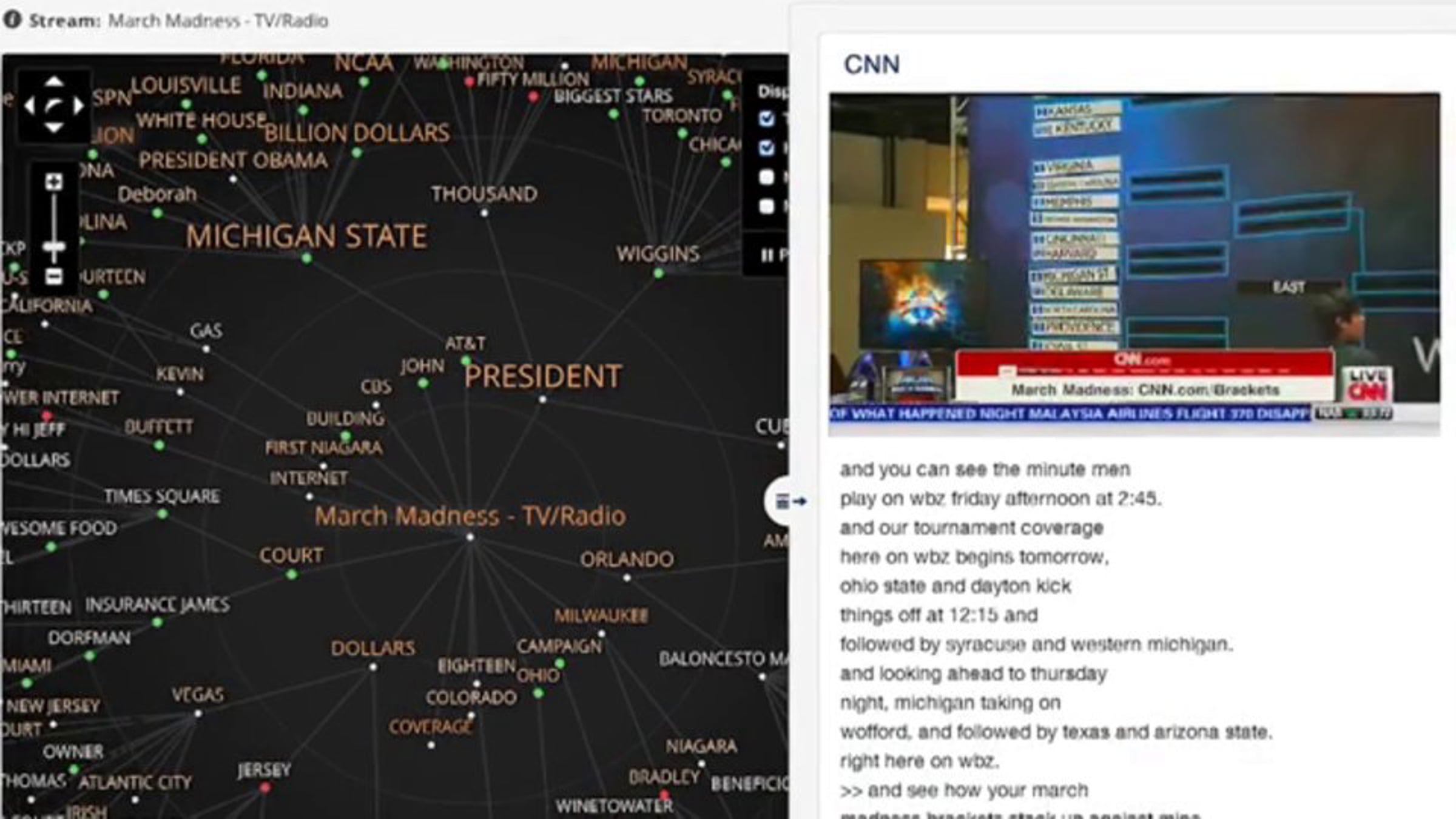
Task: Select the PRESIDENT node
Action: point(543,376)
